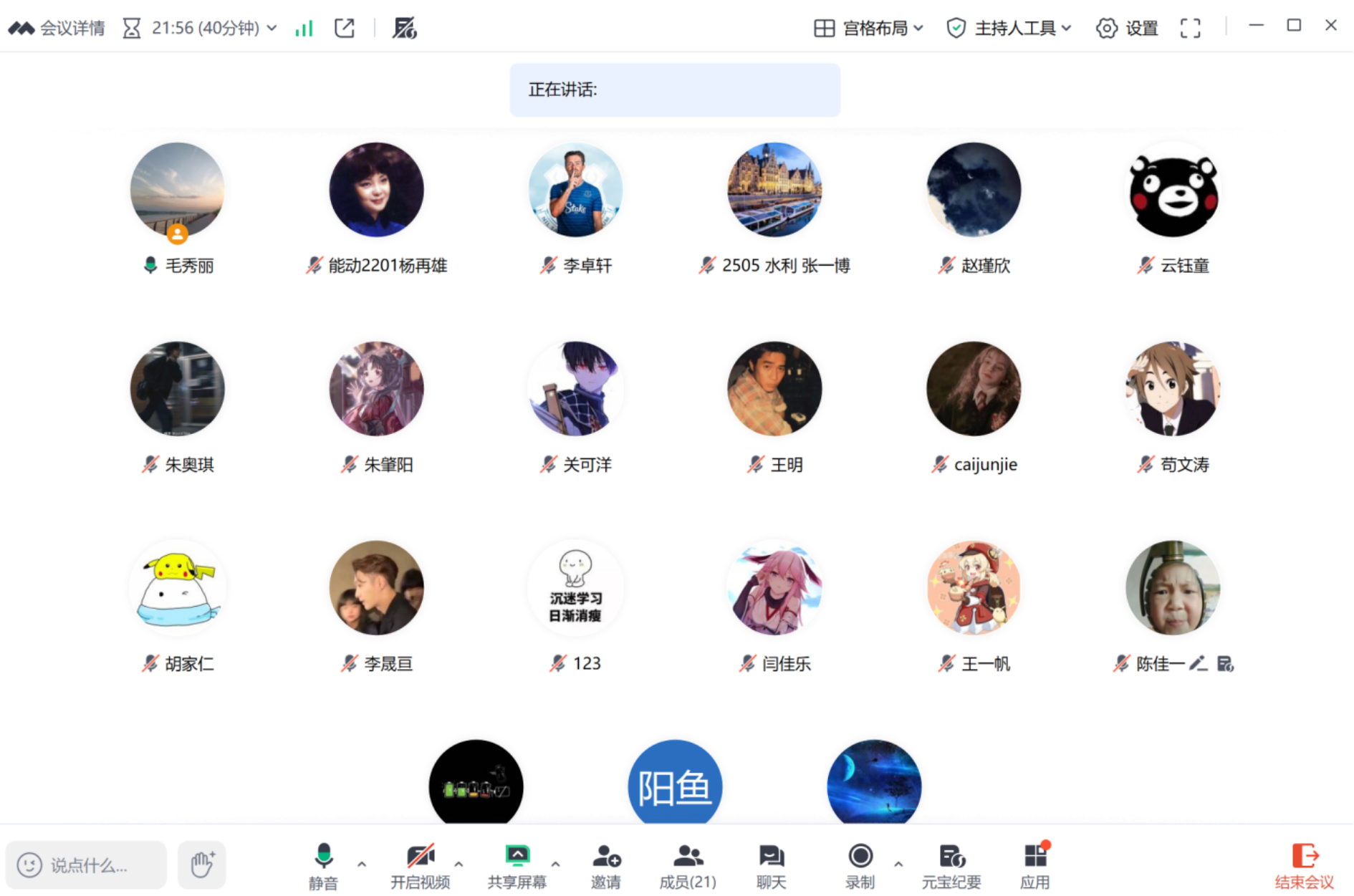Viewport: 1354px width, 896px height.
Task: Expand the meeting timer dropdown
Action: click(272, 28)
